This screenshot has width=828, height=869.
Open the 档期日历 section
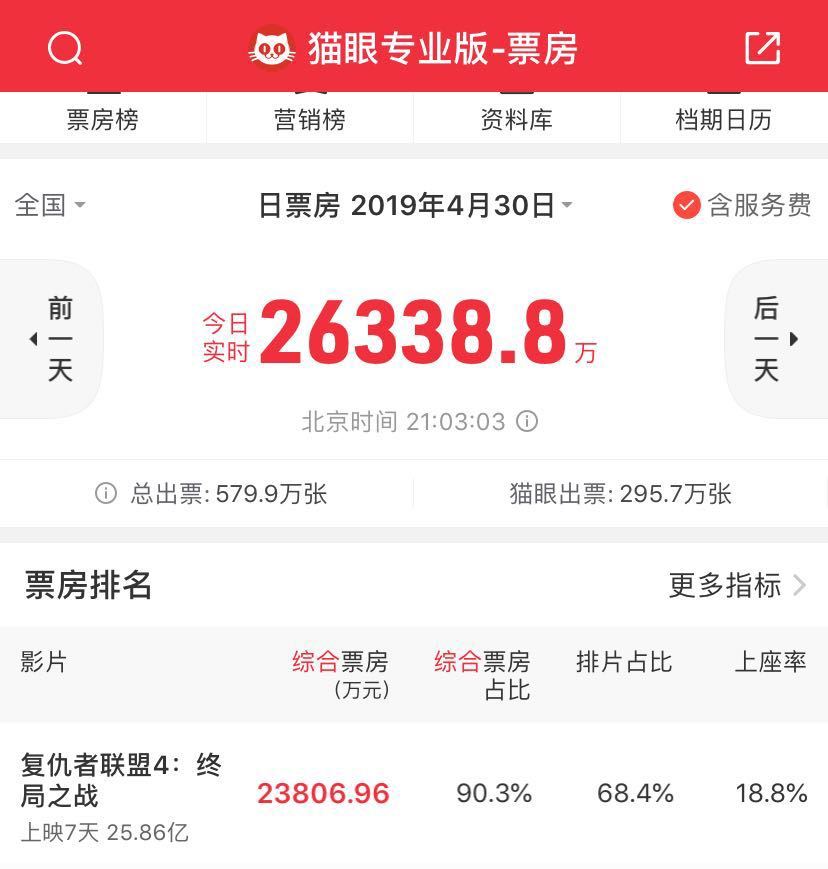[723, 119]
